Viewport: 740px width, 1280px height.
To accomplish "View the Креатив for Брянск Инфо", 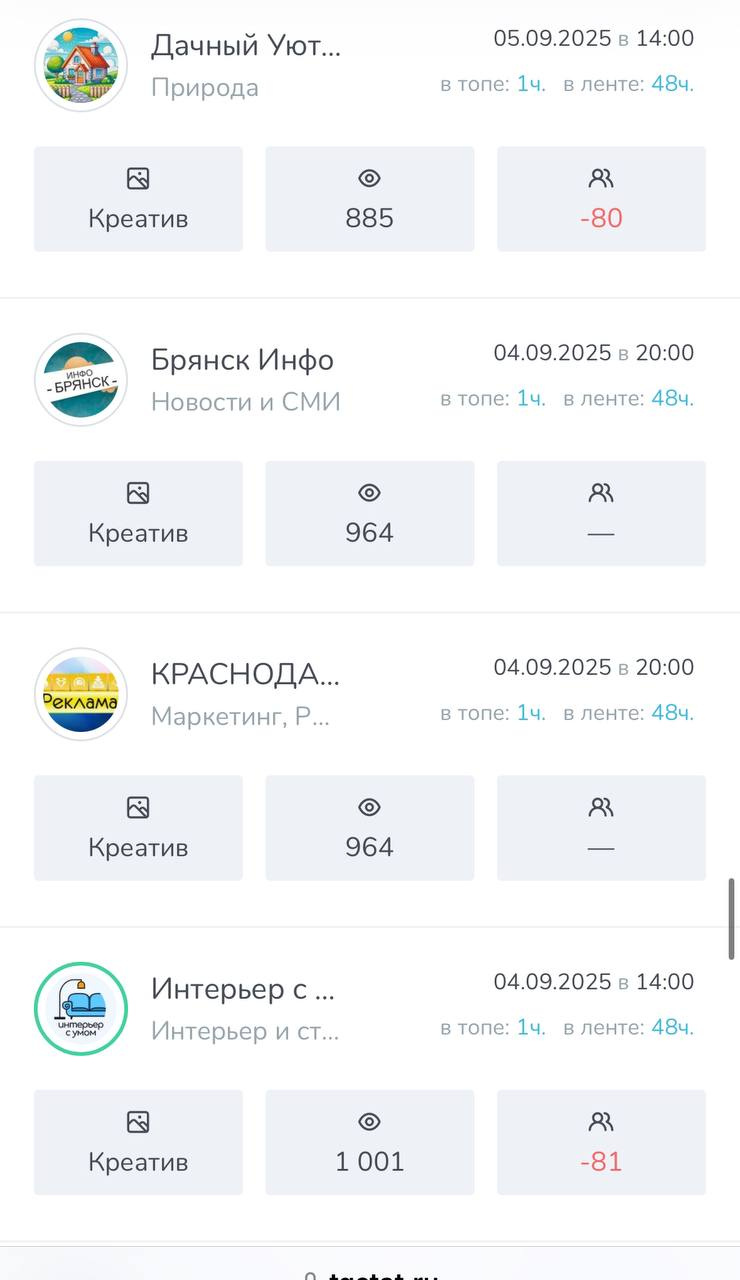I will coord(138,513).
